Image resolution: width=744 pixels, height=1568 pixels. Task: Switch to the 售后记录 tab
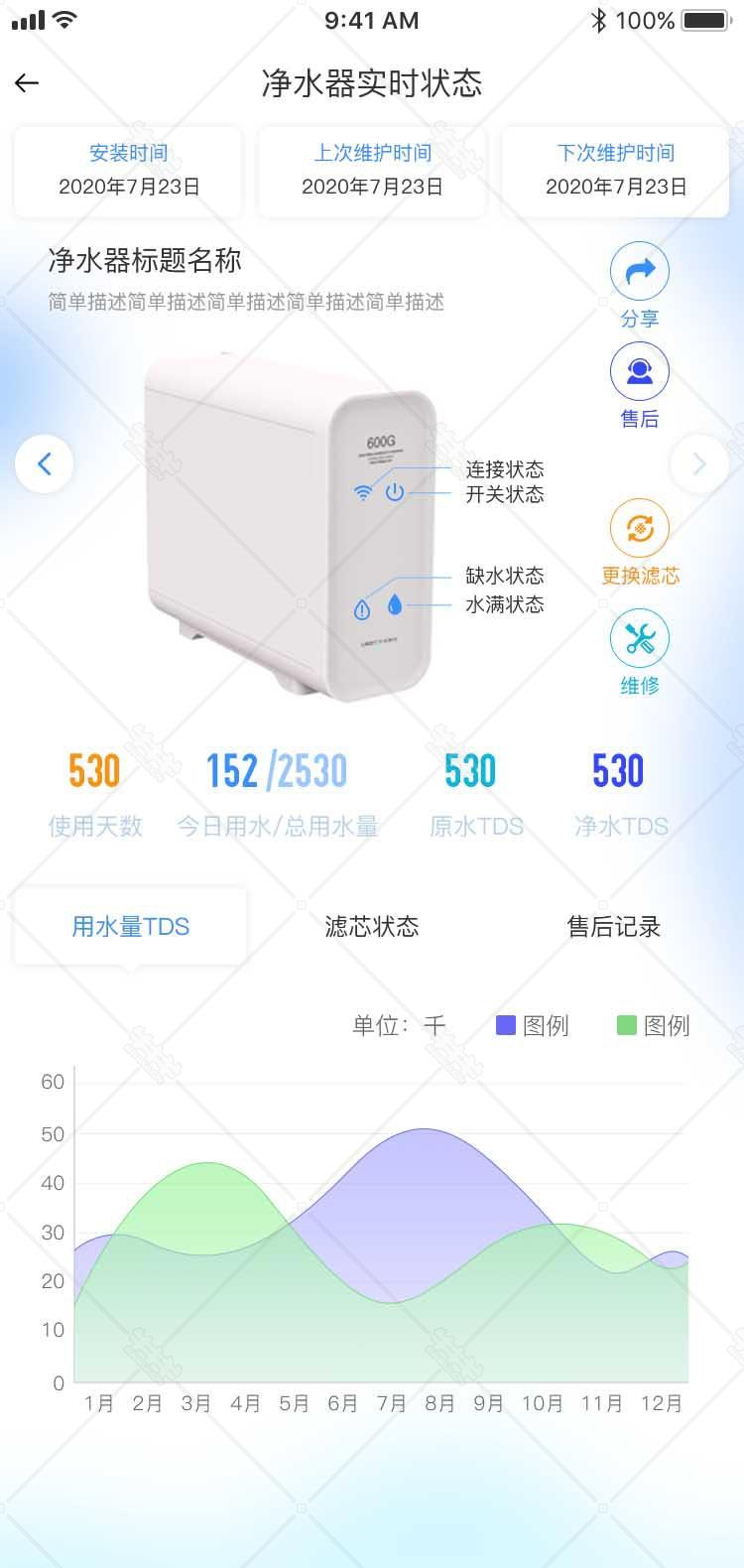pyautogui.click(x=614, y=927)
